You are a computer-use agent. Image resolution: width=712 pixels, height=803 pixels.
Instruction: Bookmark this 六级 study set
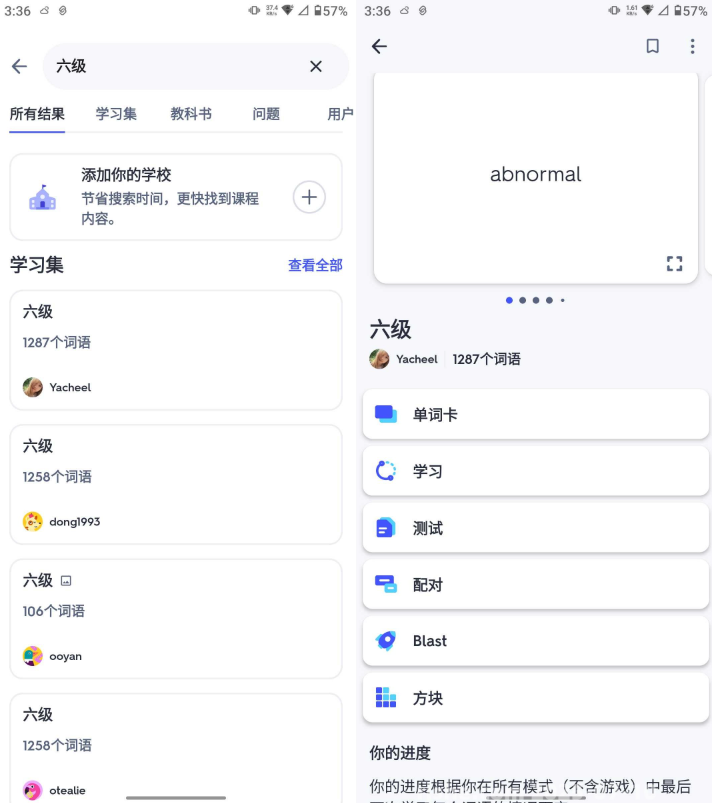point(652,46)
